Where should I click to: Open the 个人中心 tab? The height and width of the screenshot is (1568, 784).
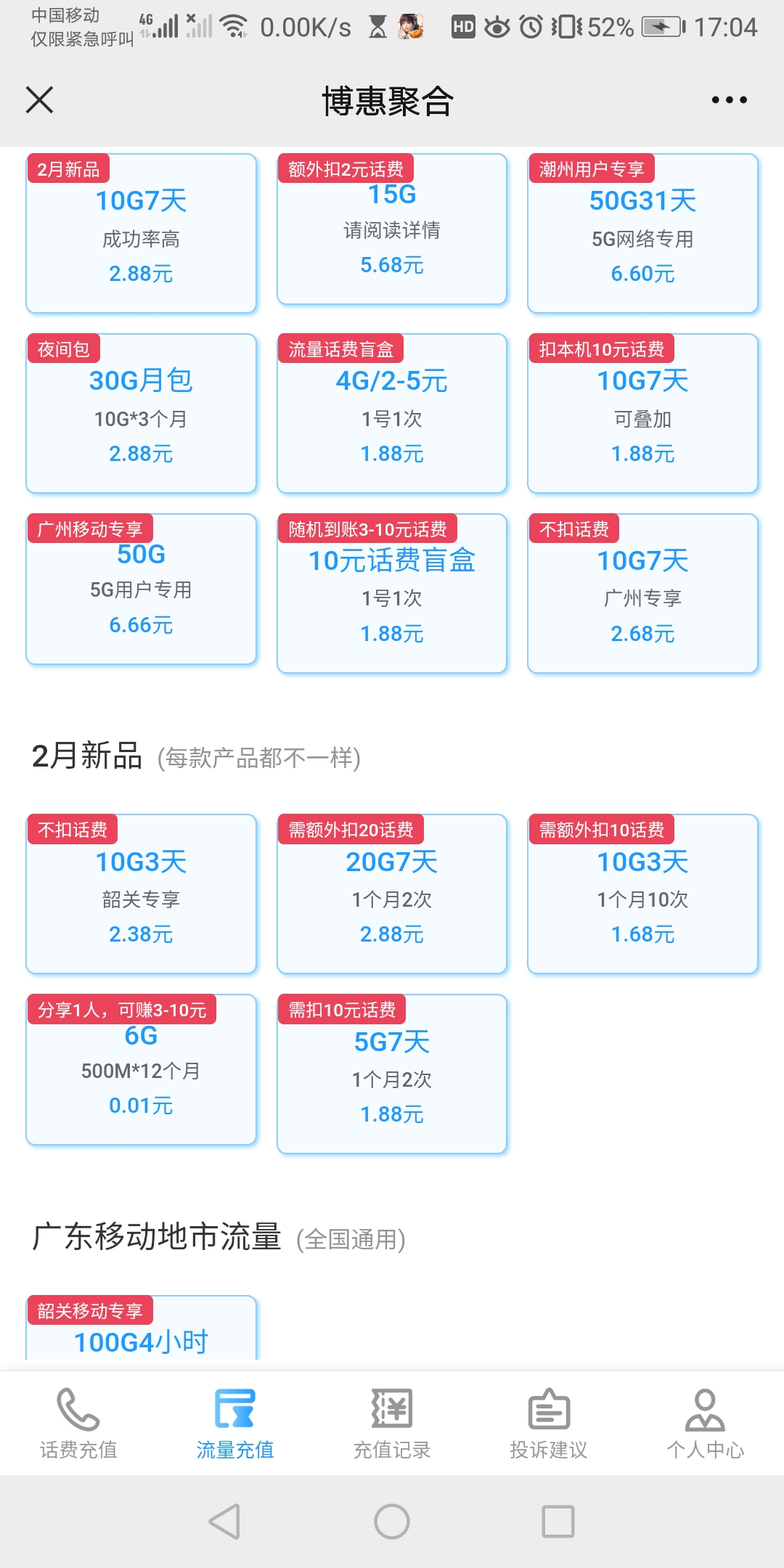[x=706, y=1424]
